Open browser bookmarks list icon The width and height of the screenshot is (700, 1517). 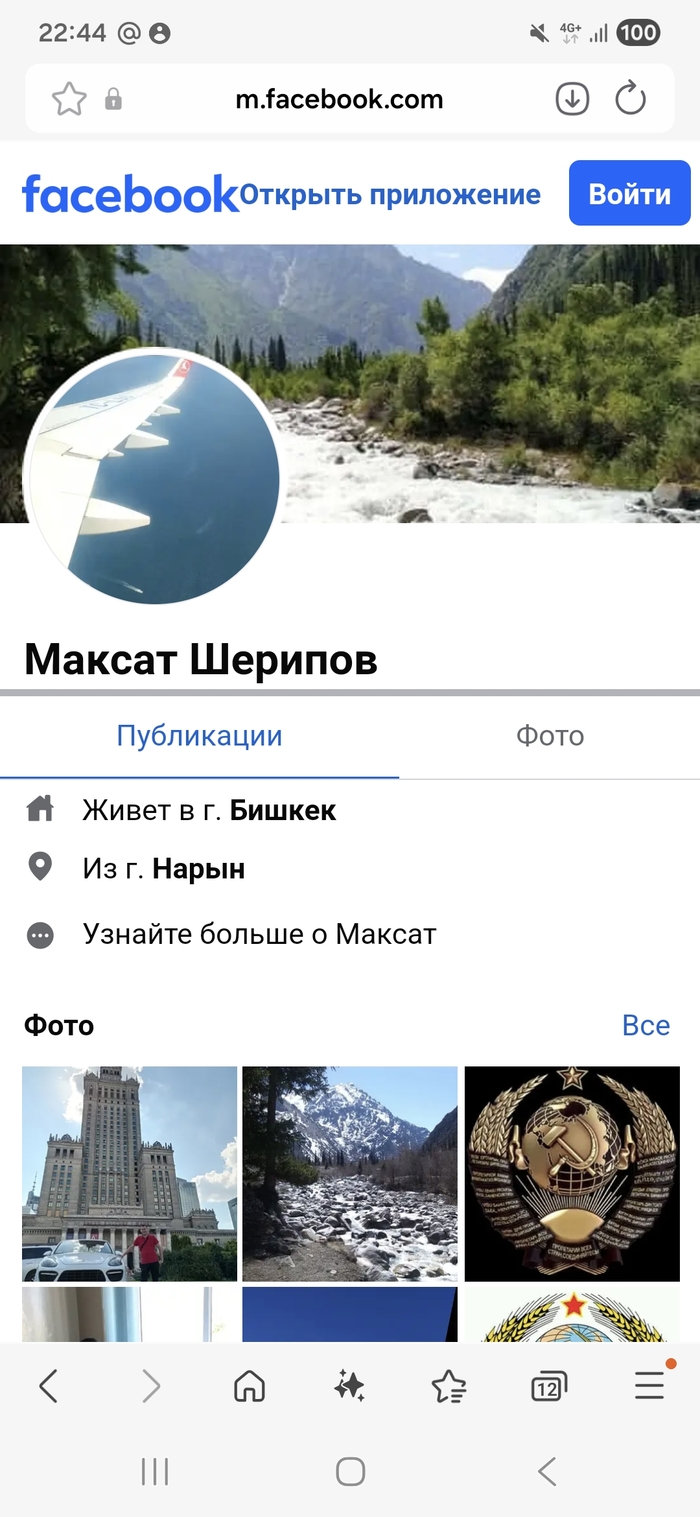click(449, 1386)
